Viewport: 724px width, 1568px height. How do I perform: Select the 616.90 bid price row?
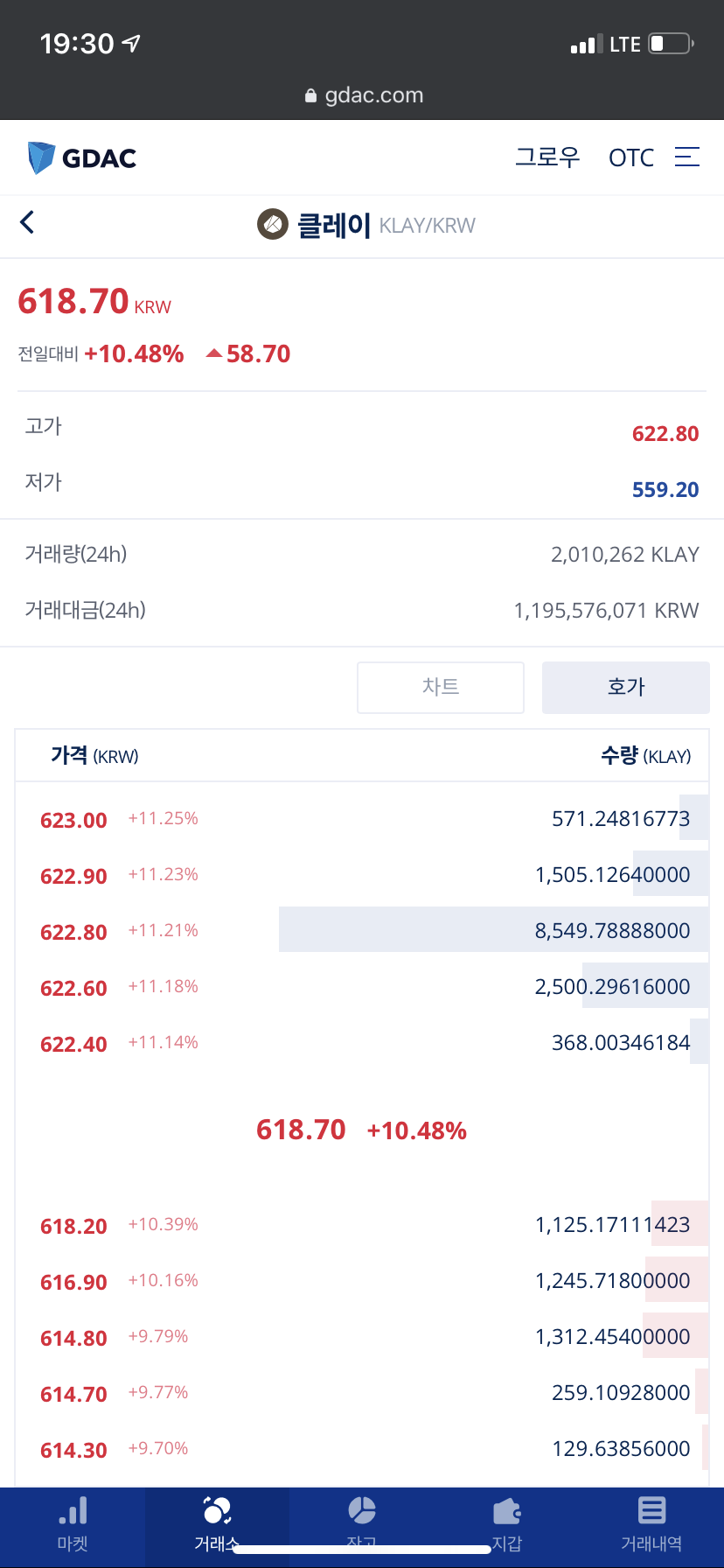362,1281
